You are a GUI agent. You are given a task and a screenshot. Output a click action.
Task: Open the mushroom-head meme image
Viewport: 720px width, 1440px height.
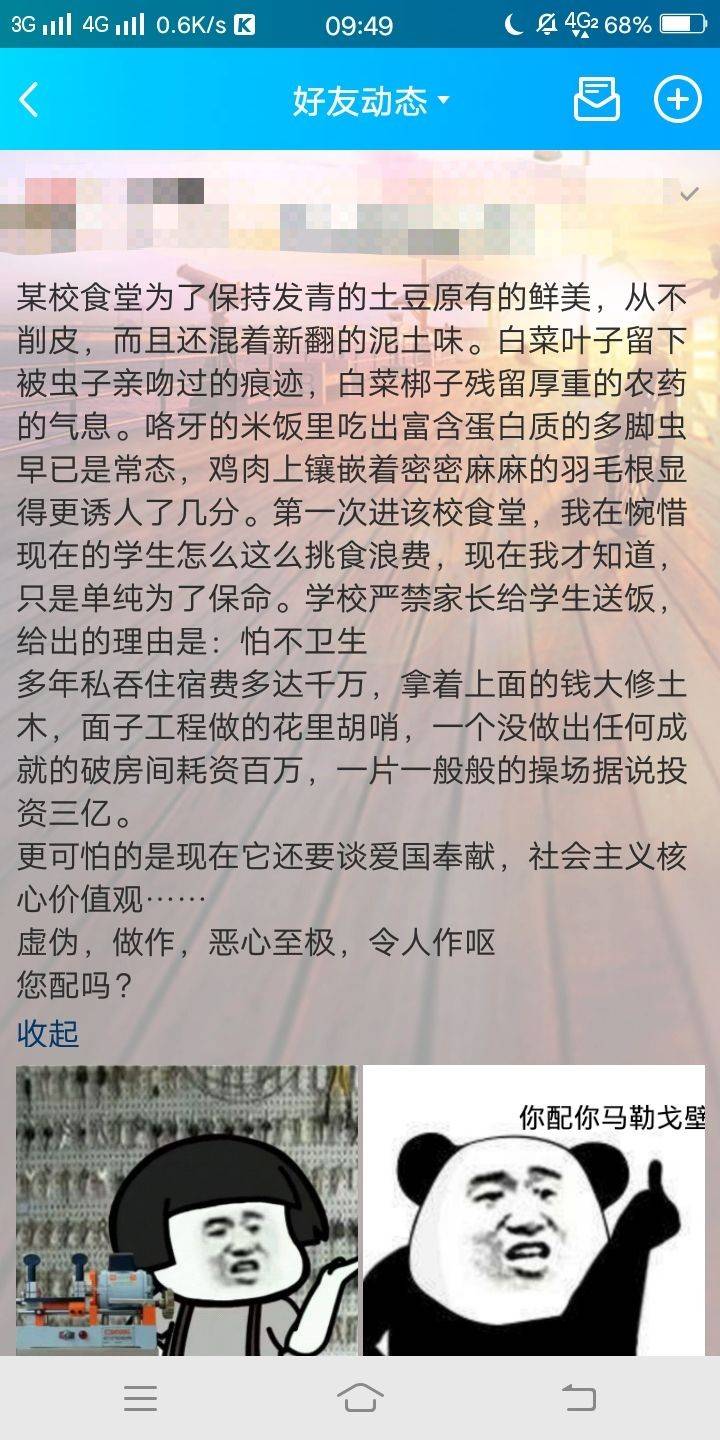(x=187, y=1210)
